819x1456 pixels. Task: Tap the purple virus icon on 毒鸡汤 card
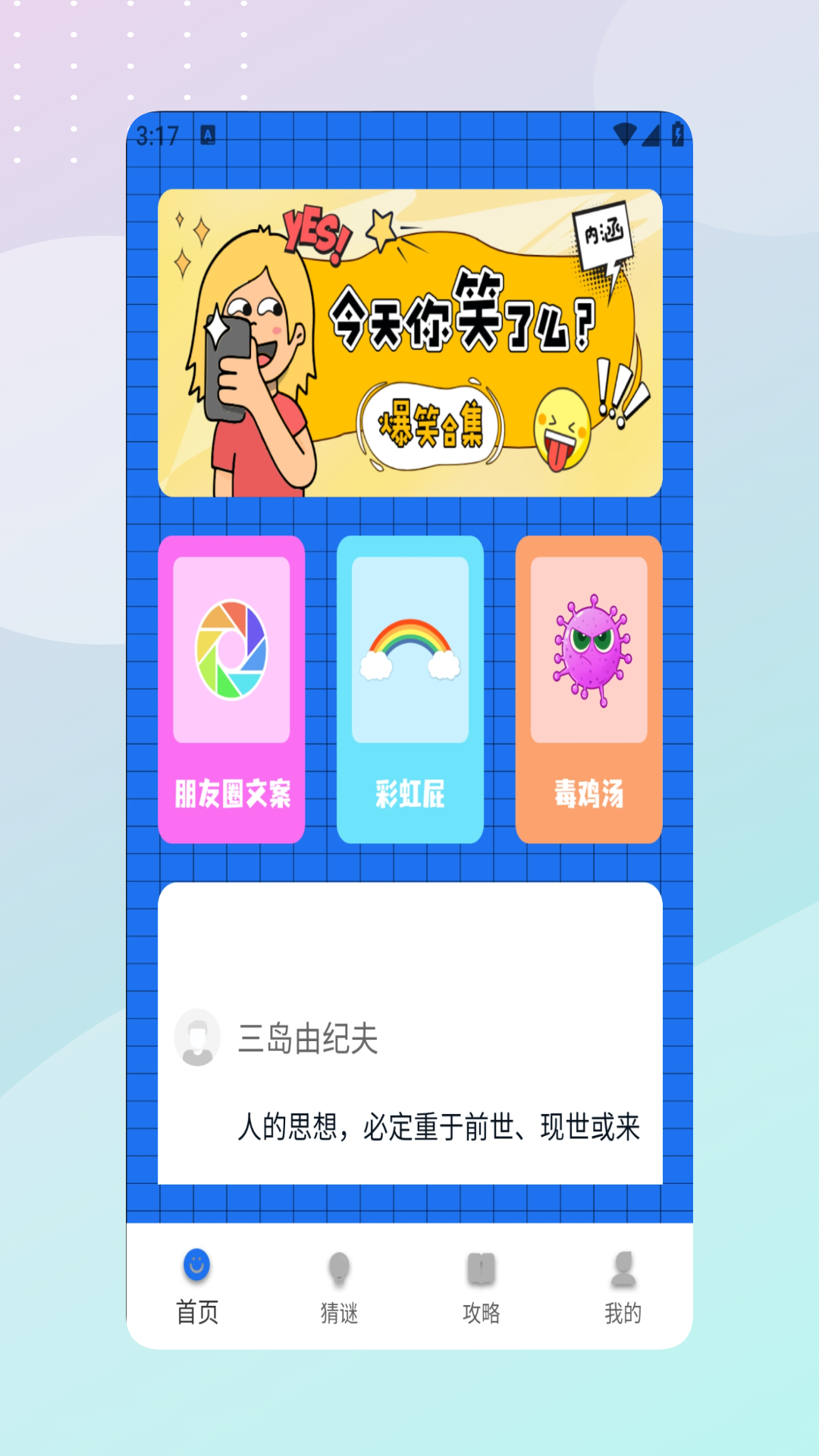pyautogui.click(x=588, y=648)
